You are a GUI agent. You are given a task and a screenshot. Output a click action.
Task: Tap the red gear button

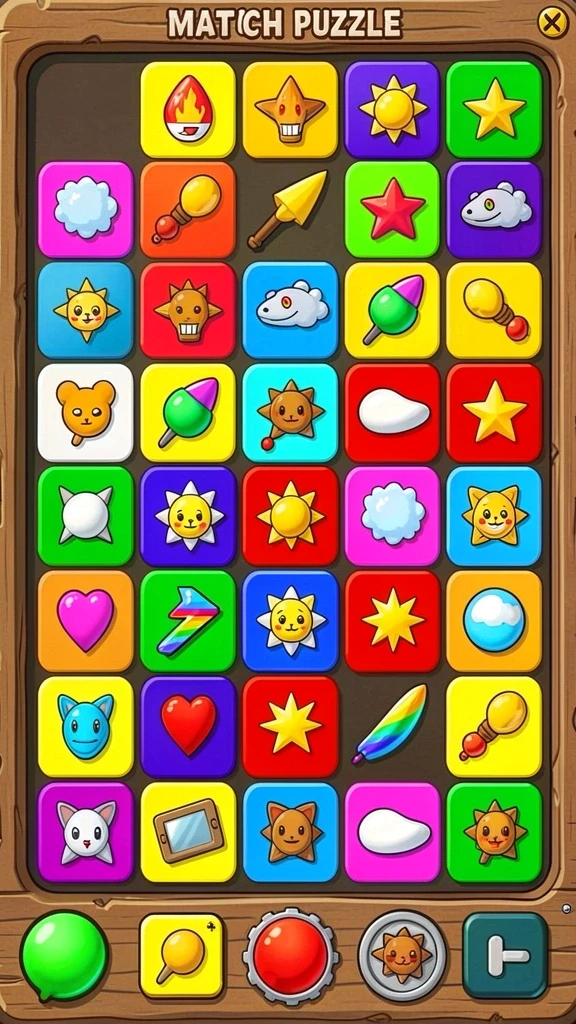coord(291,956)
